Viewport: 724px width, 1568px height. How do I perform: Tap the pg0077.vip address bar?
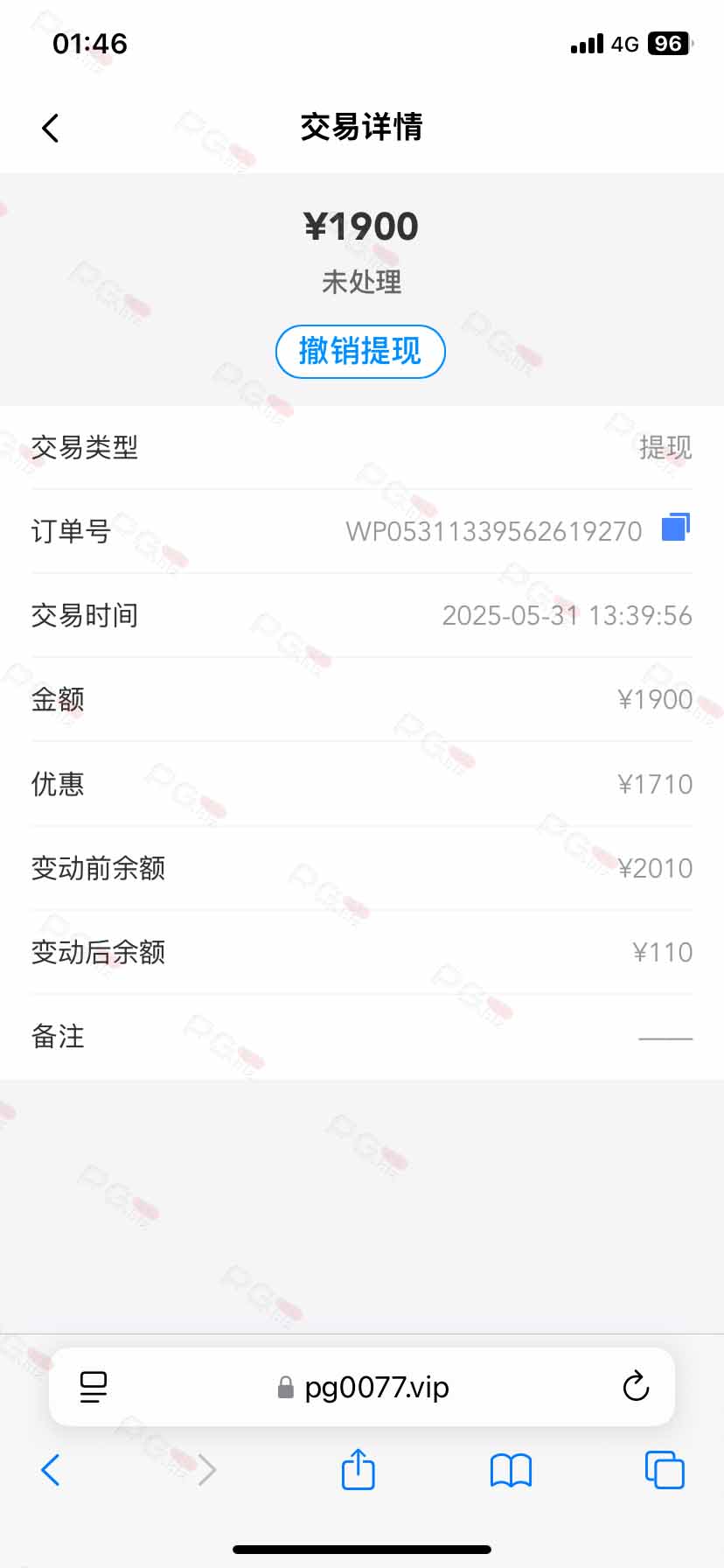pos(362,1387)
